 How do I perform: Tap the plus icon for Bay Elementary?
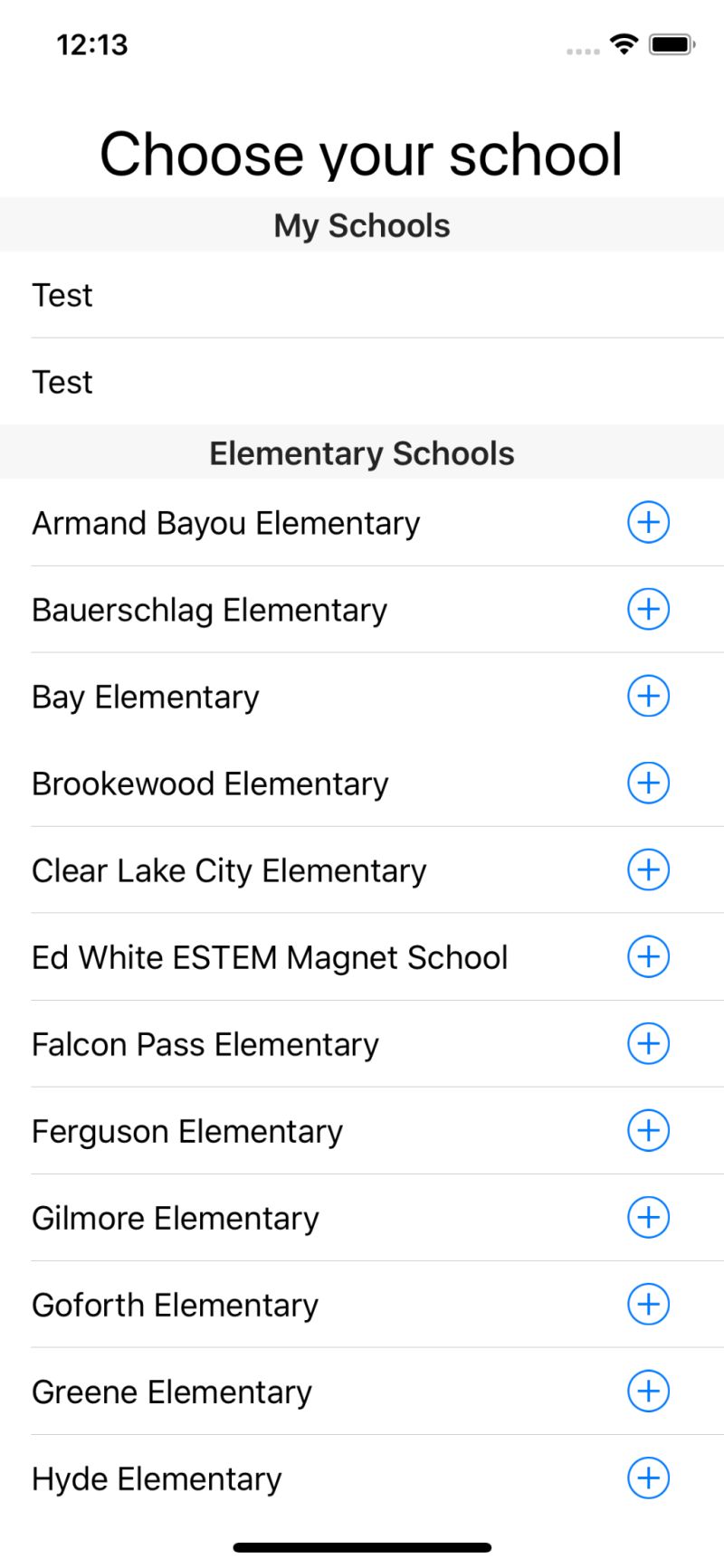[x=648, y=696]
